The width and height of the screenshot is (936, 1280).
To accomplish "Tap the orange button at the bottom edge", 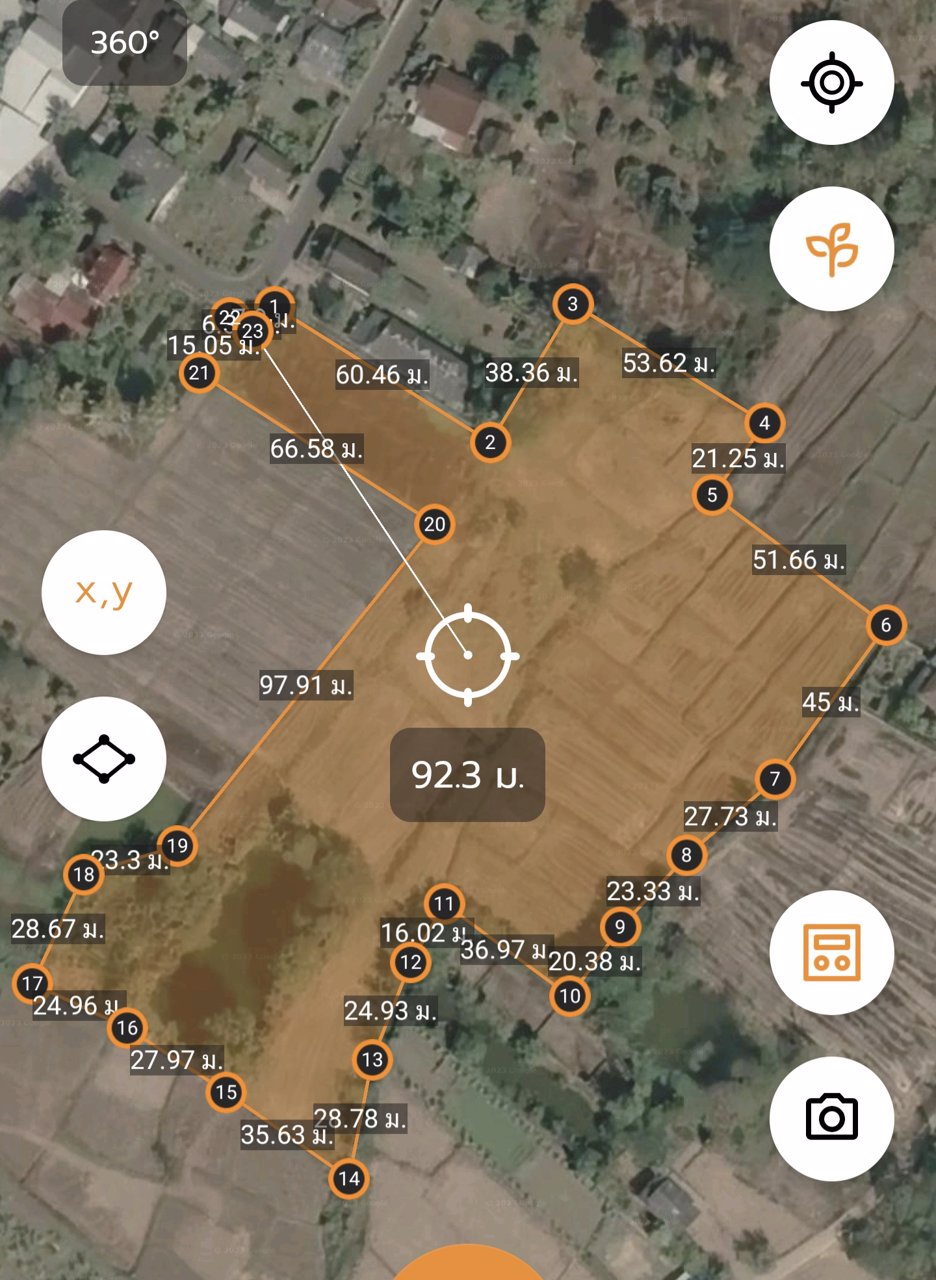I will [x=468, y=1264].
